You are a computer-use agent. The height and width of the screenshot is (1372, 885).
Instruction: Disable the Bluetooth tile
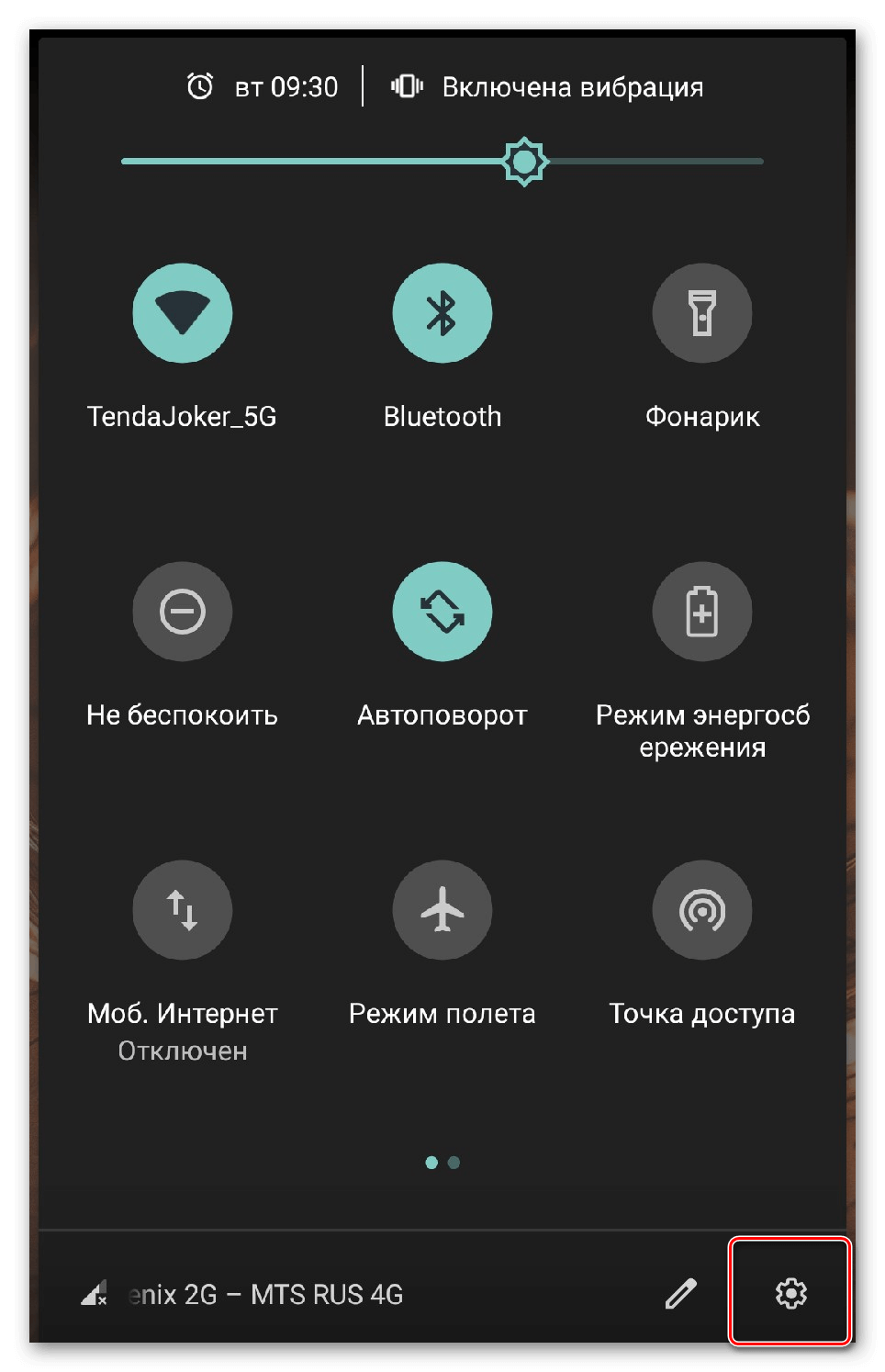pyautogui.click(x=442, y=313)
